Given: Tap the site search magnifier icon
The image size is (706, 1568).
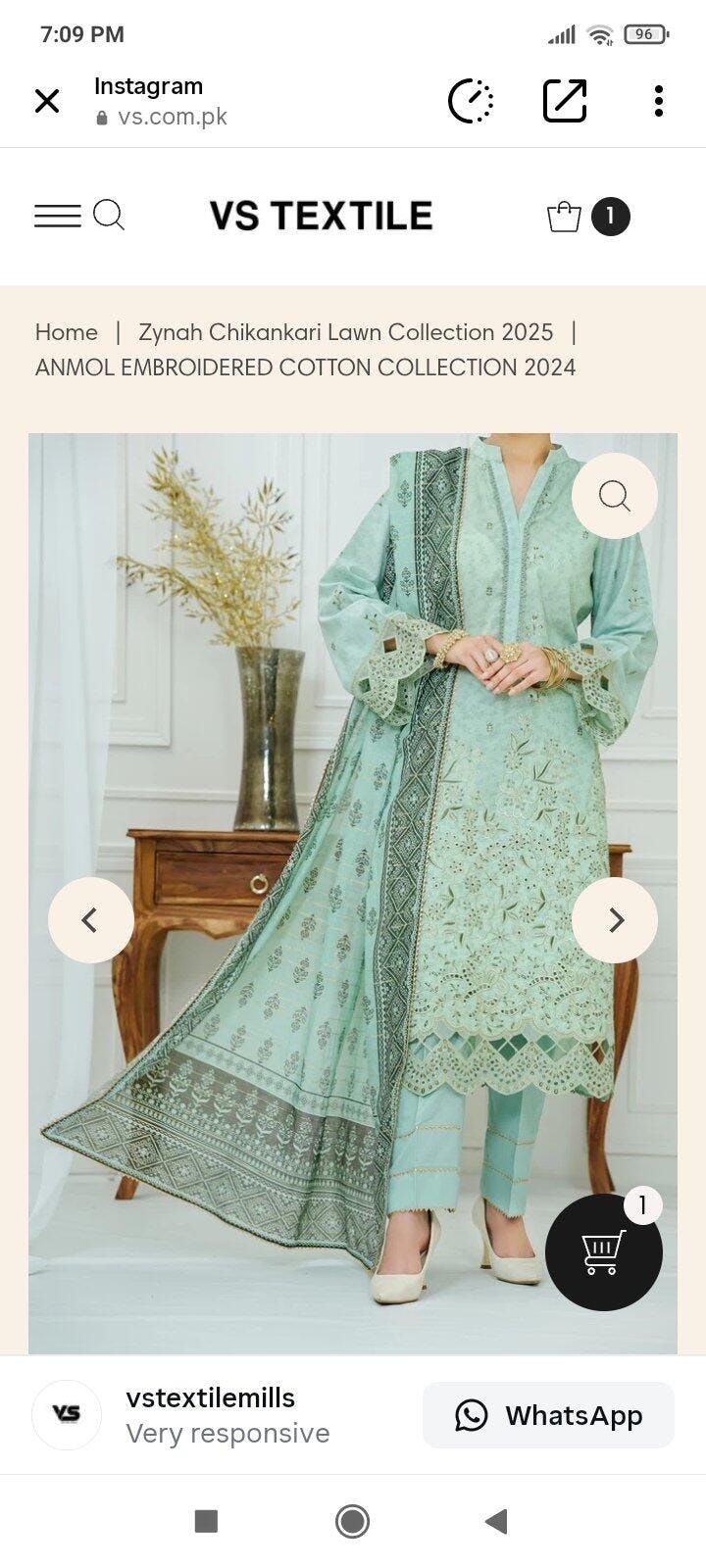Looking at the screenshot, I should click(x=109, y=215).
